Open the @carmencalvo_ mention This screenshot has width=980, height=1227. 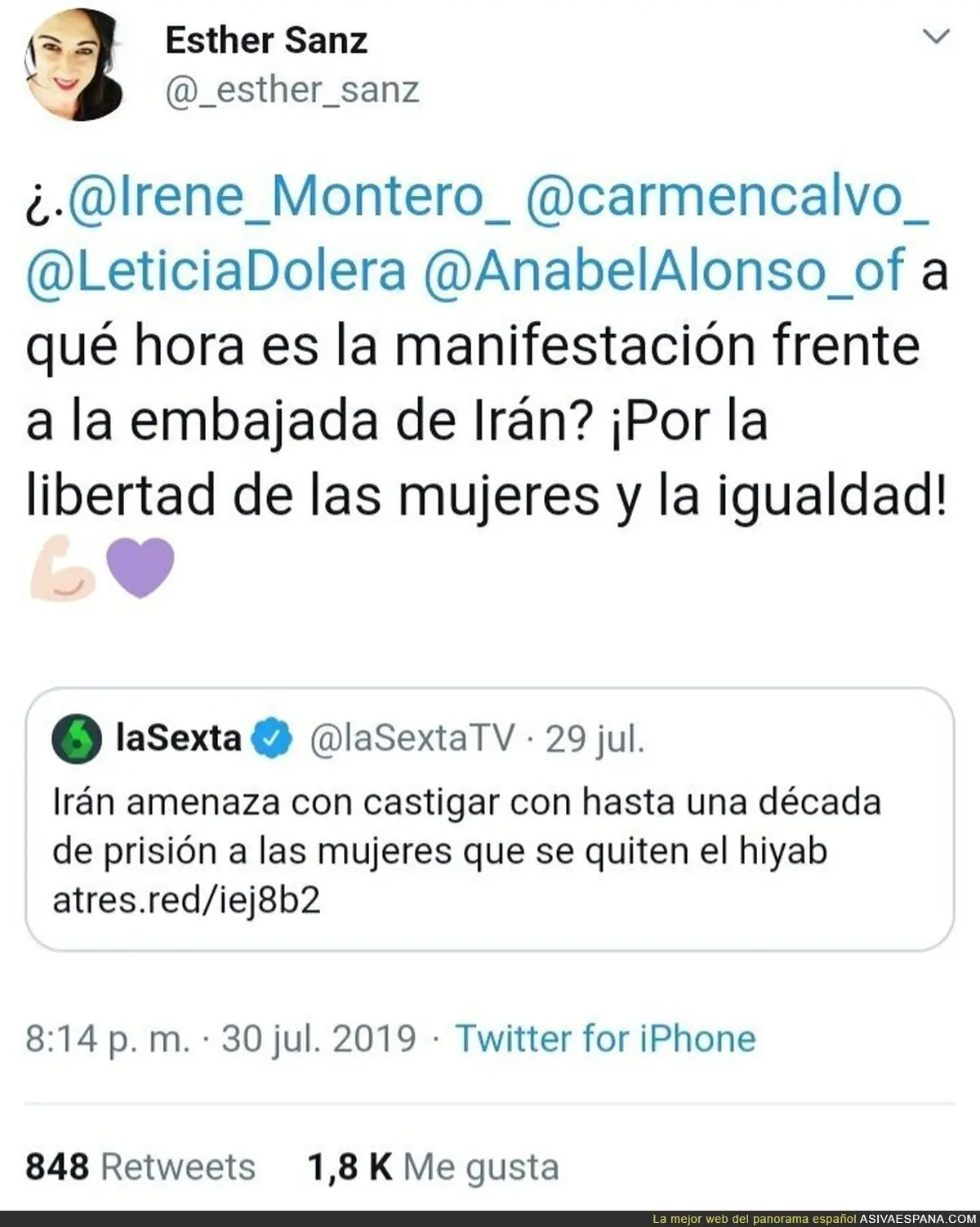tap(727, 196)
